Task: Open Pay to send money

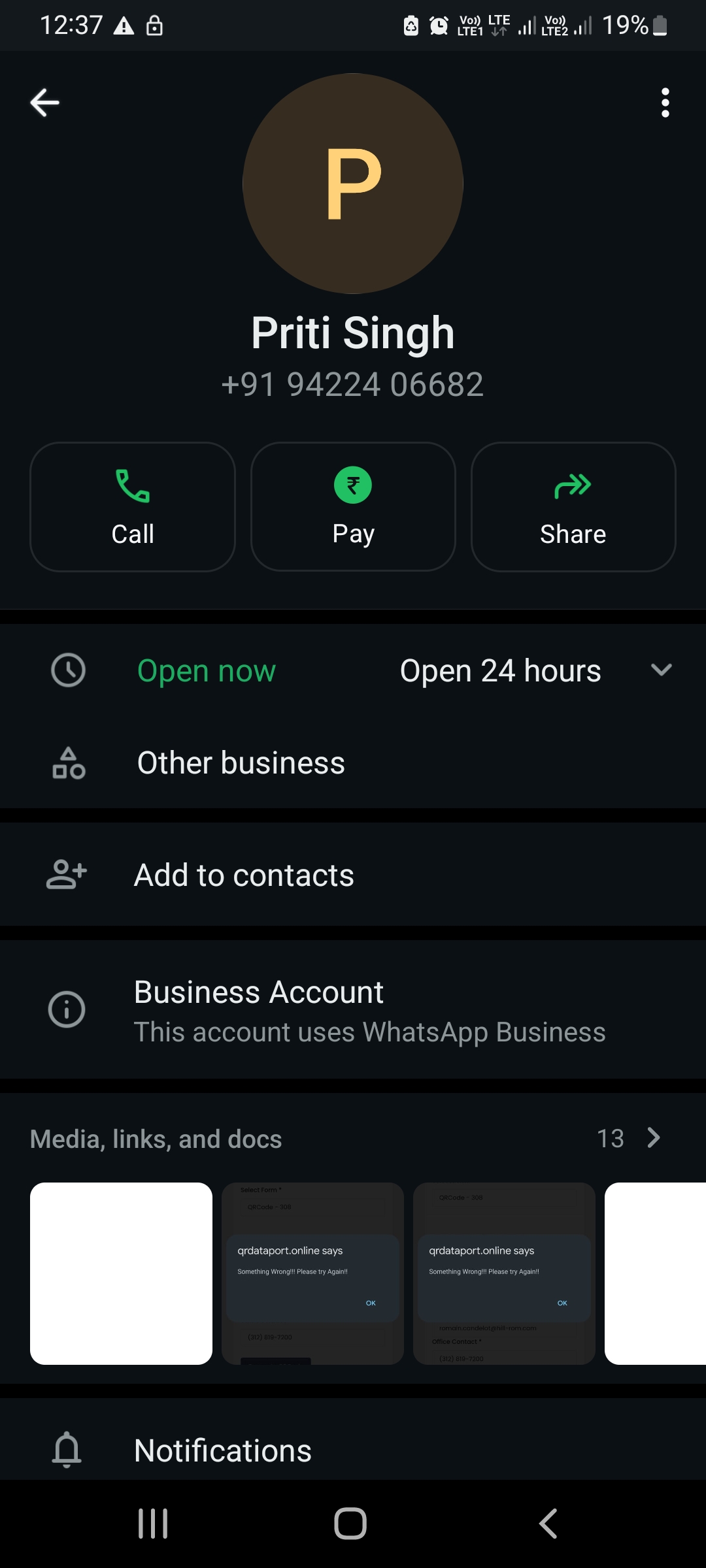Action: pyautogui.click(x=353, y=507)
